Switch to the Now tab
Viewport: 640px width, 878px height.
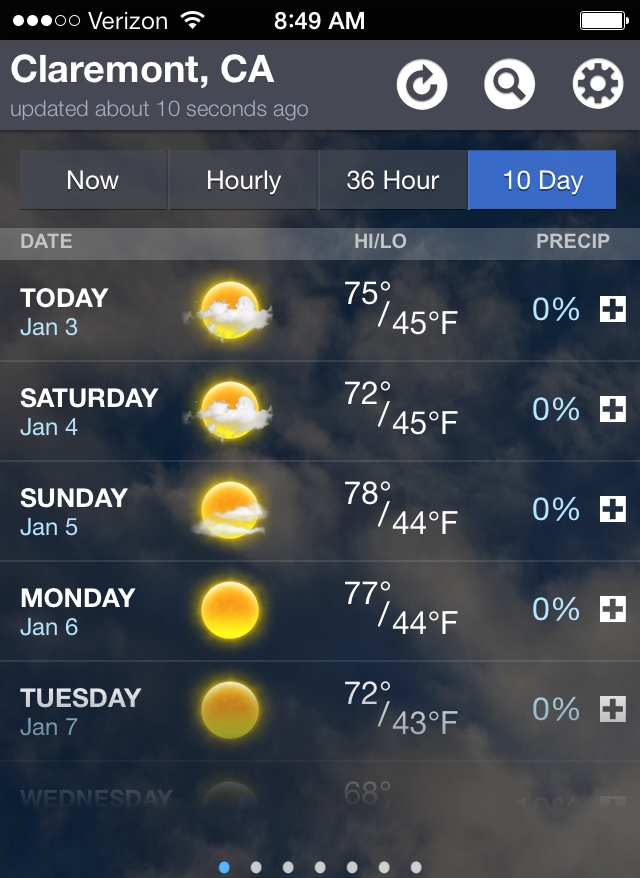point(93,181)
